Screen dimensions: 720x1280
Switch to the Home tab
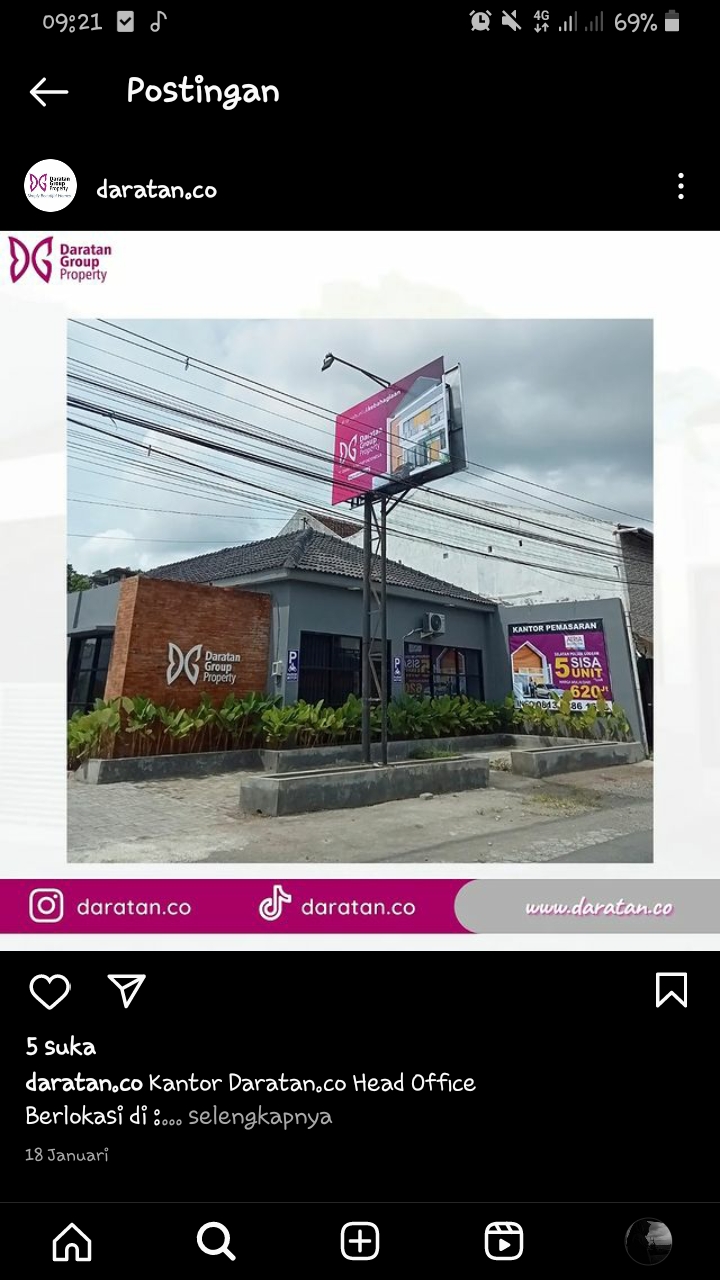click(72, 1242)
